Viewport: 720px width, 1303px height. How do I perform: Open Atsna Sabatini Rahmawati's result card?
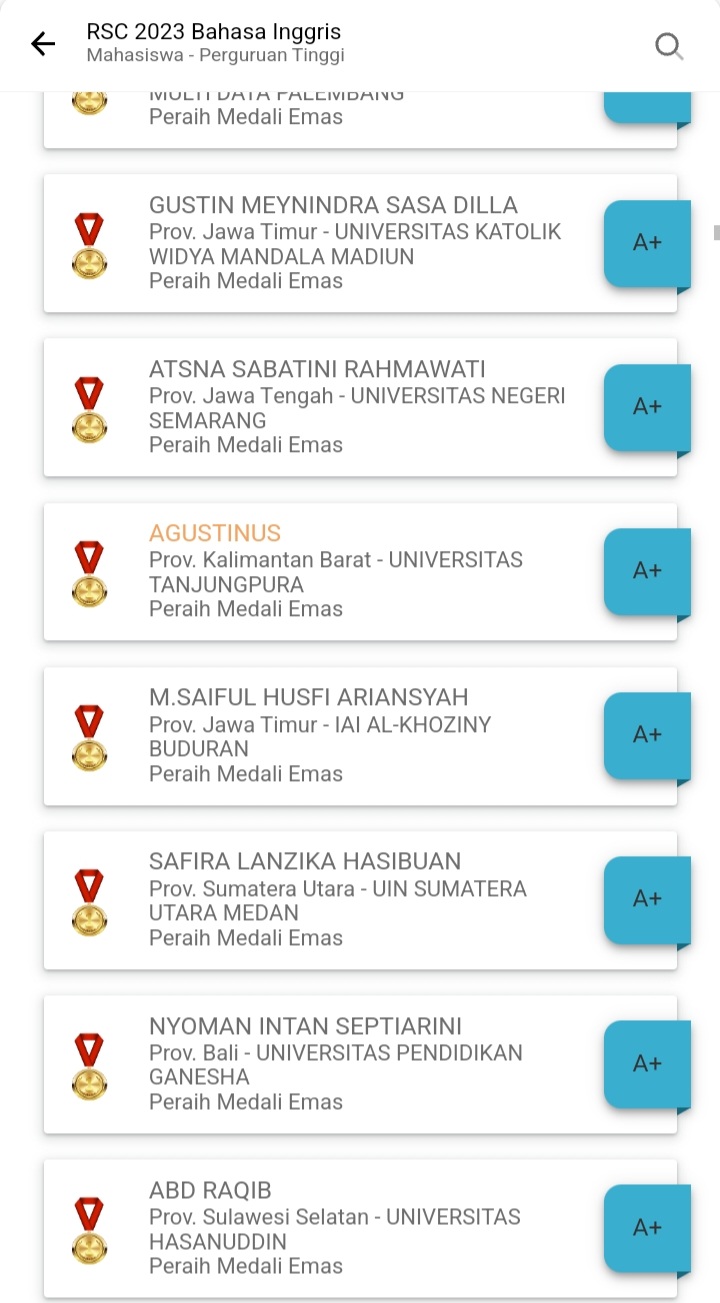[360, 407]
